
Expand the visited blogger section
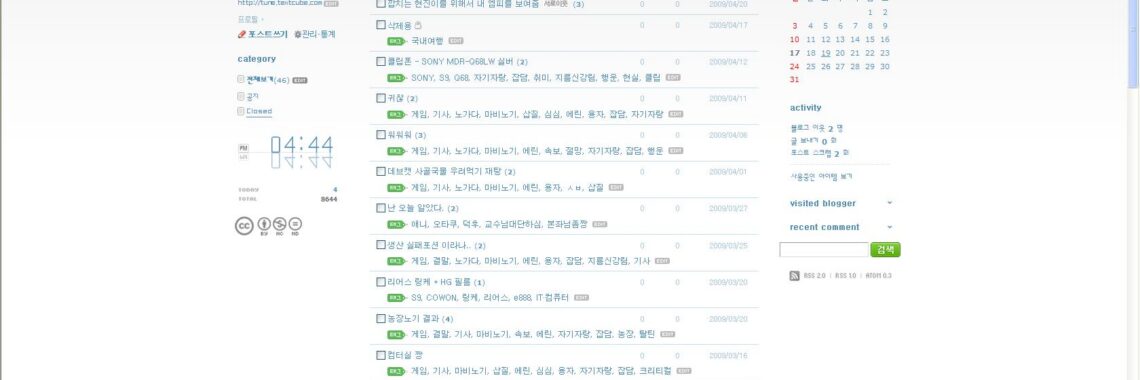pyautogui.click(x=840, y=203)
